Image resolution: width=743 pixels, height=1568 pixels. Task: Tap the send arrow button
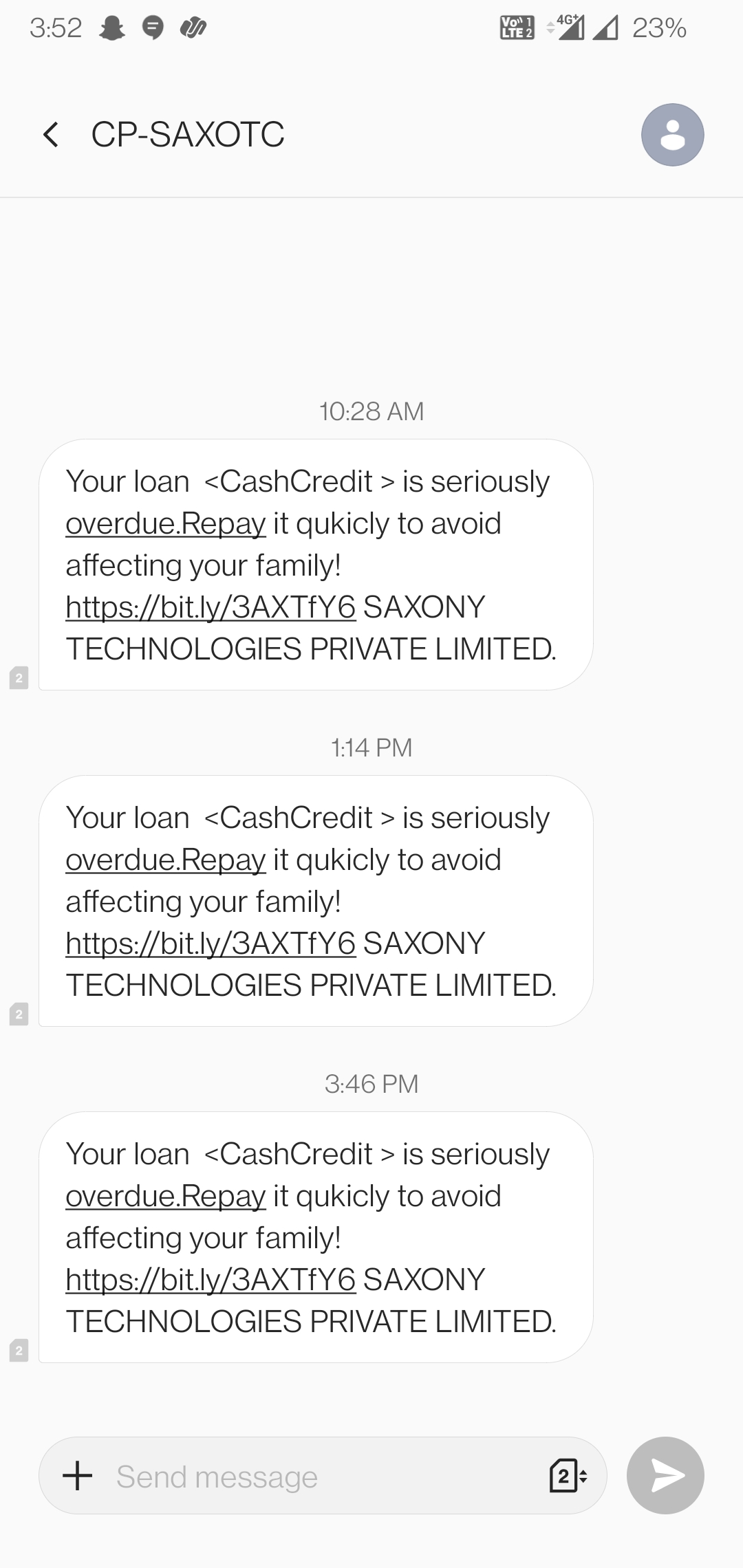click(x=665, y=1476)
